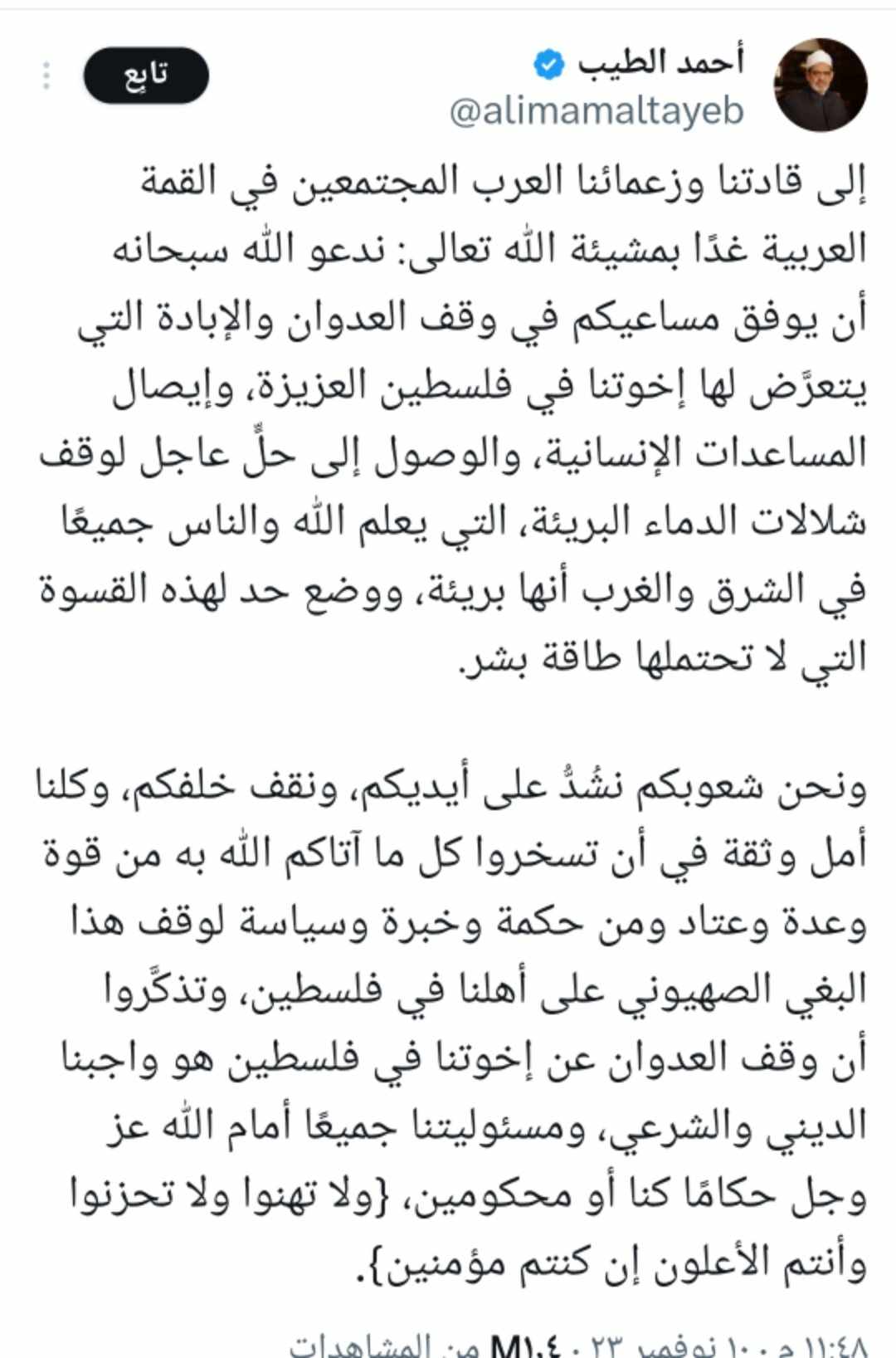Open the post's three-dot overflow menu

(x=46, y=76)
